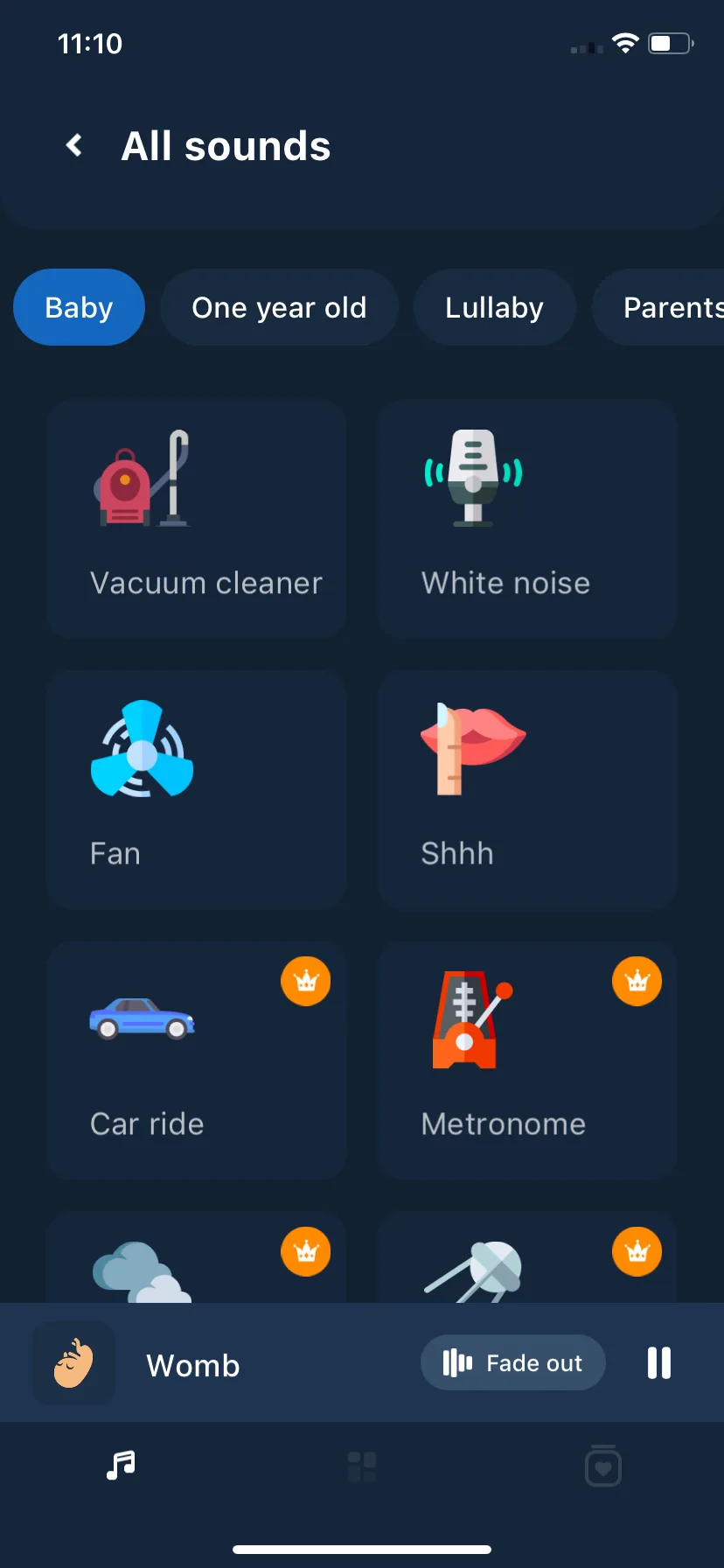Start the Fan sound
This screenshot has height=1568, width=724.
tap(197, 789)
